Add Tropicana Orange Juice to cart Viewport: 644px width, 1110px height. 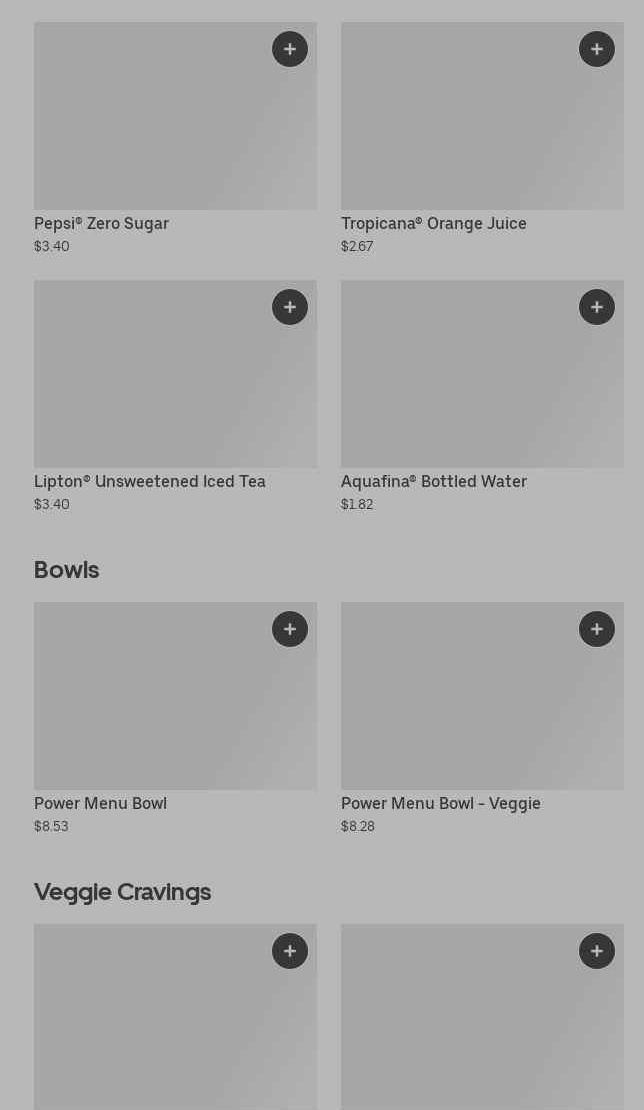597,49
